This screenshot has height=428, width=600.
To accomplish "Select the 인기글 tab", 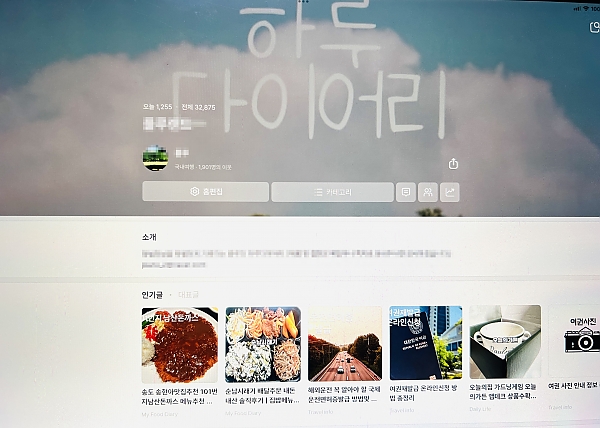I will point(152,296).
